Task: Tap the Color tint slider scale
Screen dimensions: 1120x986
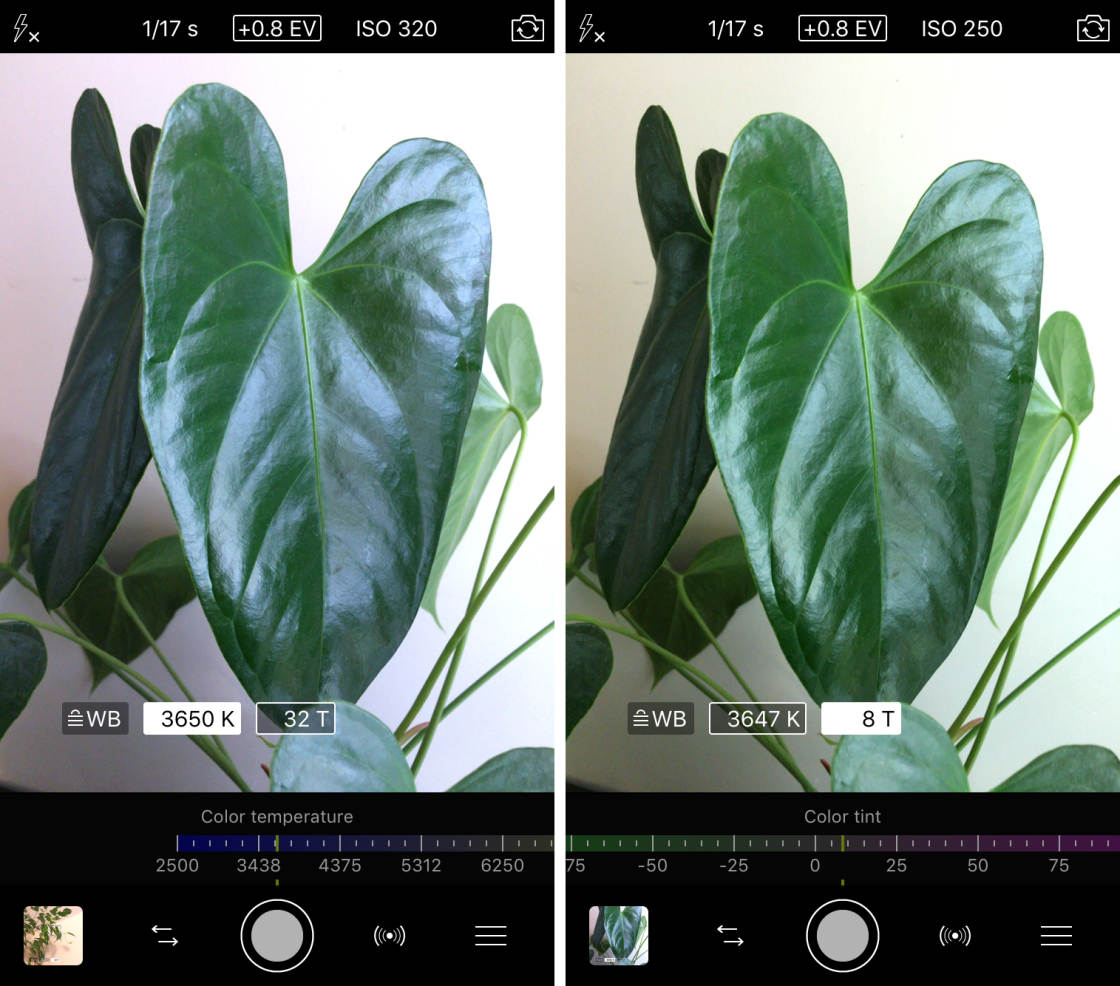Action: (x=842, y=844)
